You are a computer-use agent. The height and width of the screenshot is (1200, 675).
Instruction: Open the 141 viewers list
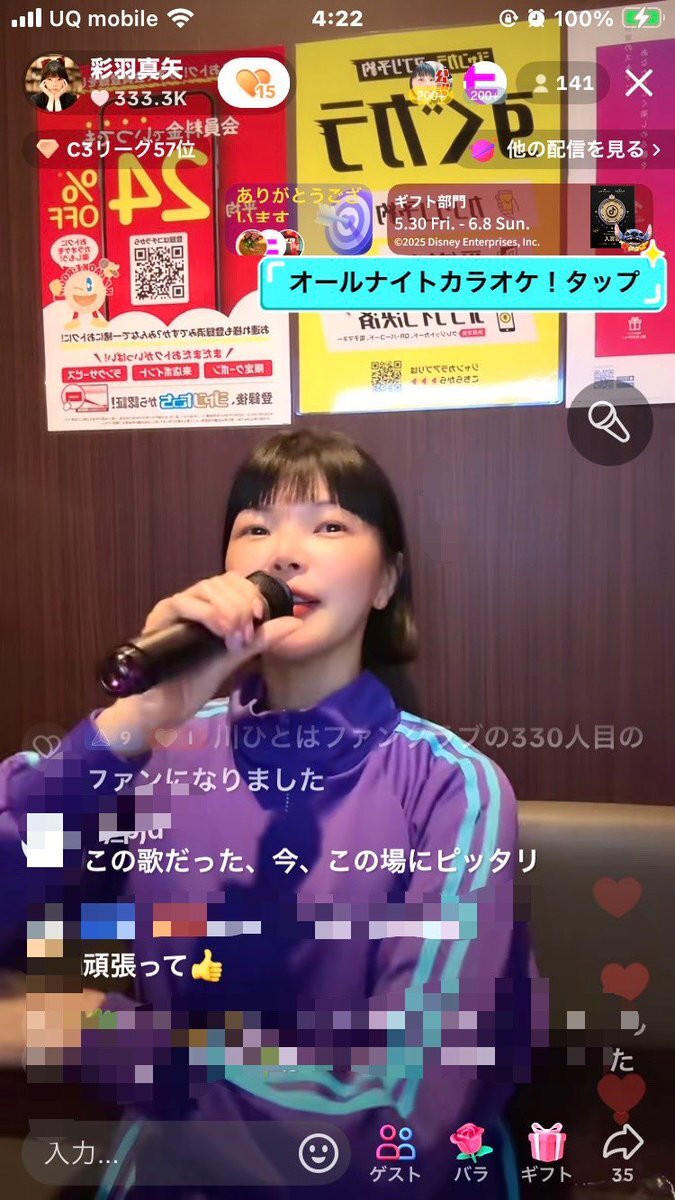click(562, 83)
